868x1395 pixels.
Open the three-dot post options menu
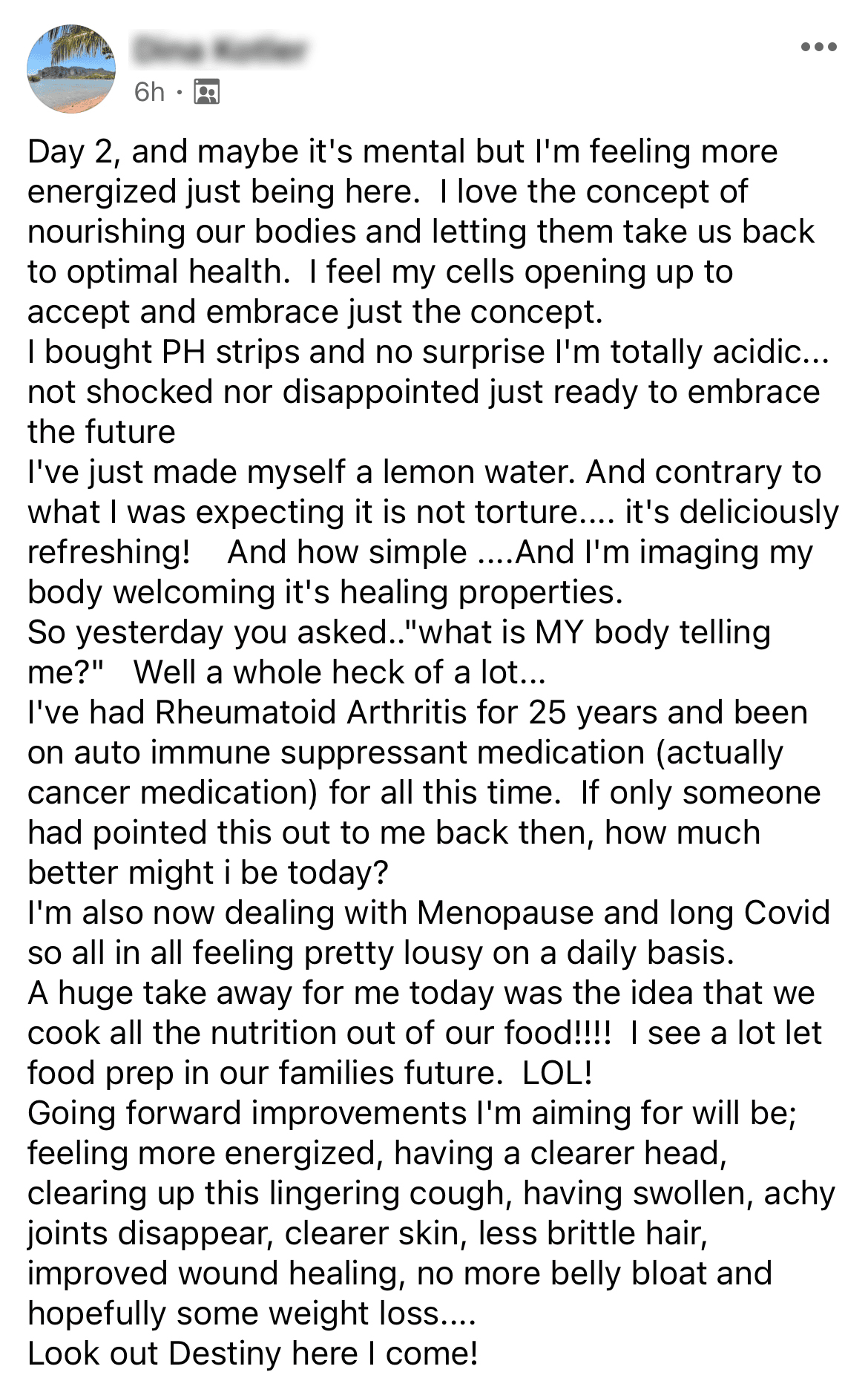coord(819,47)
